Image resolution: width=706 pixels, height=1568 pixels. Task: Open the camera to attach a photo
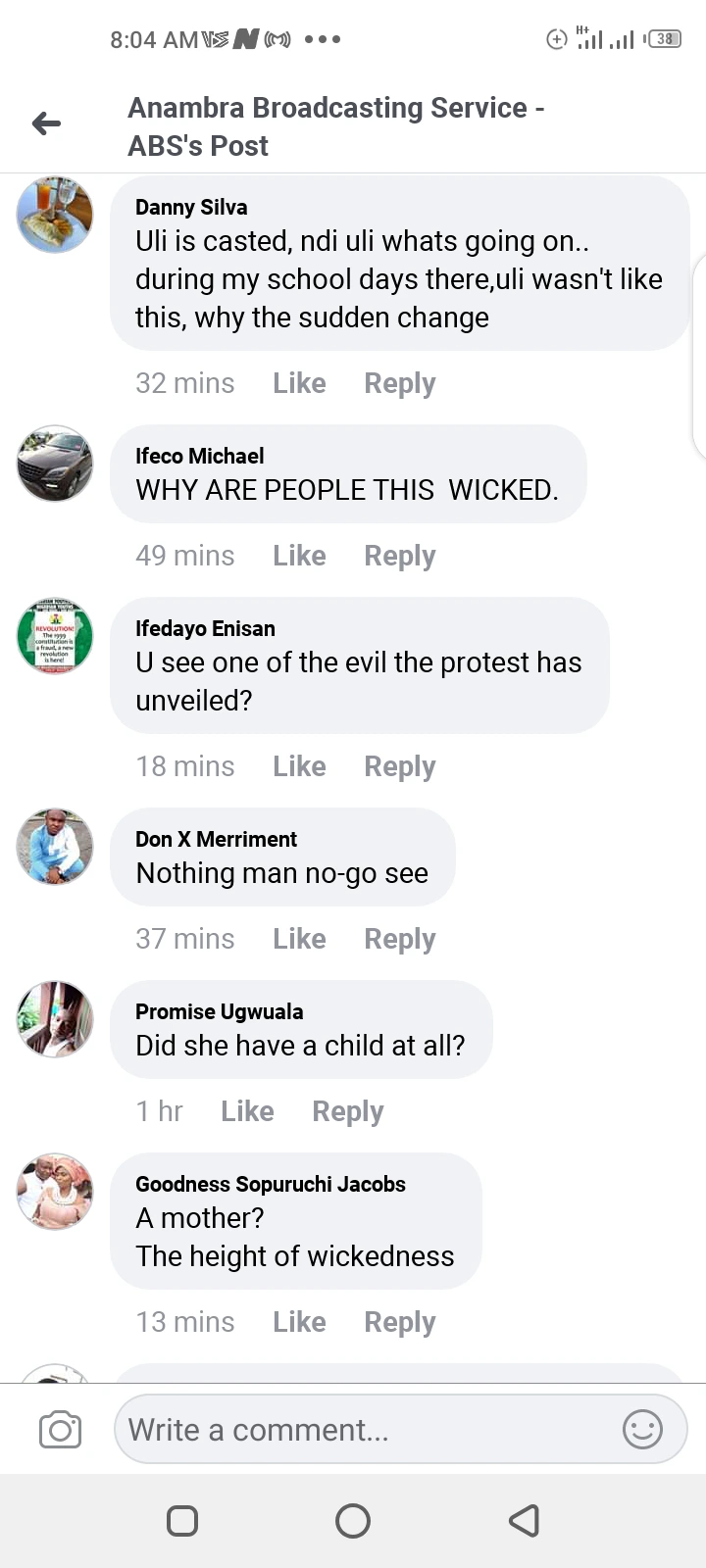[x=60, y=1430]
